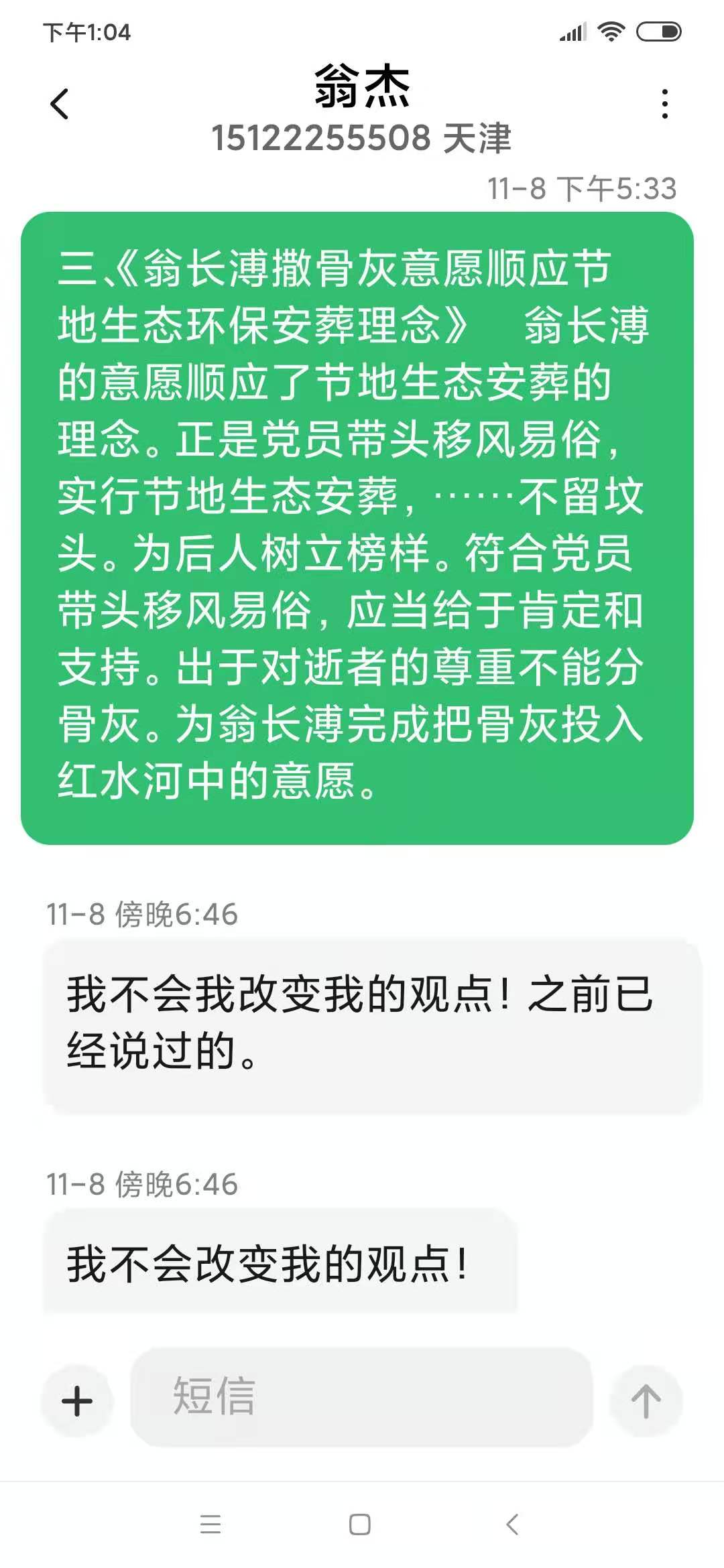Go to the system home screen
Viewport: 724px width, 1568px height.
[x=360, y=1524]
